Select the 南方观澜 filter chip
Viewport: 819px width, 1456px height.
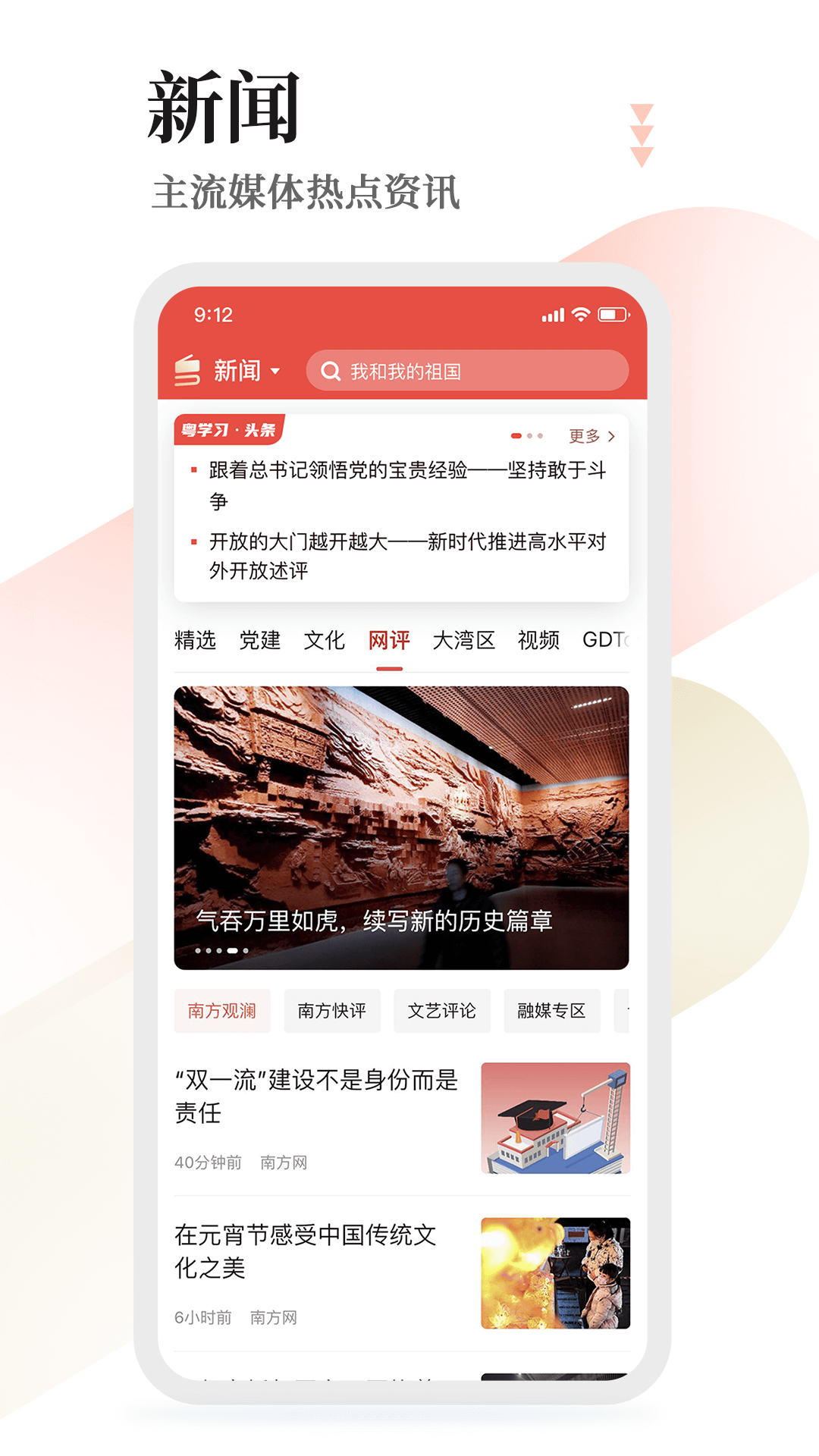[x=222, y=1011]
